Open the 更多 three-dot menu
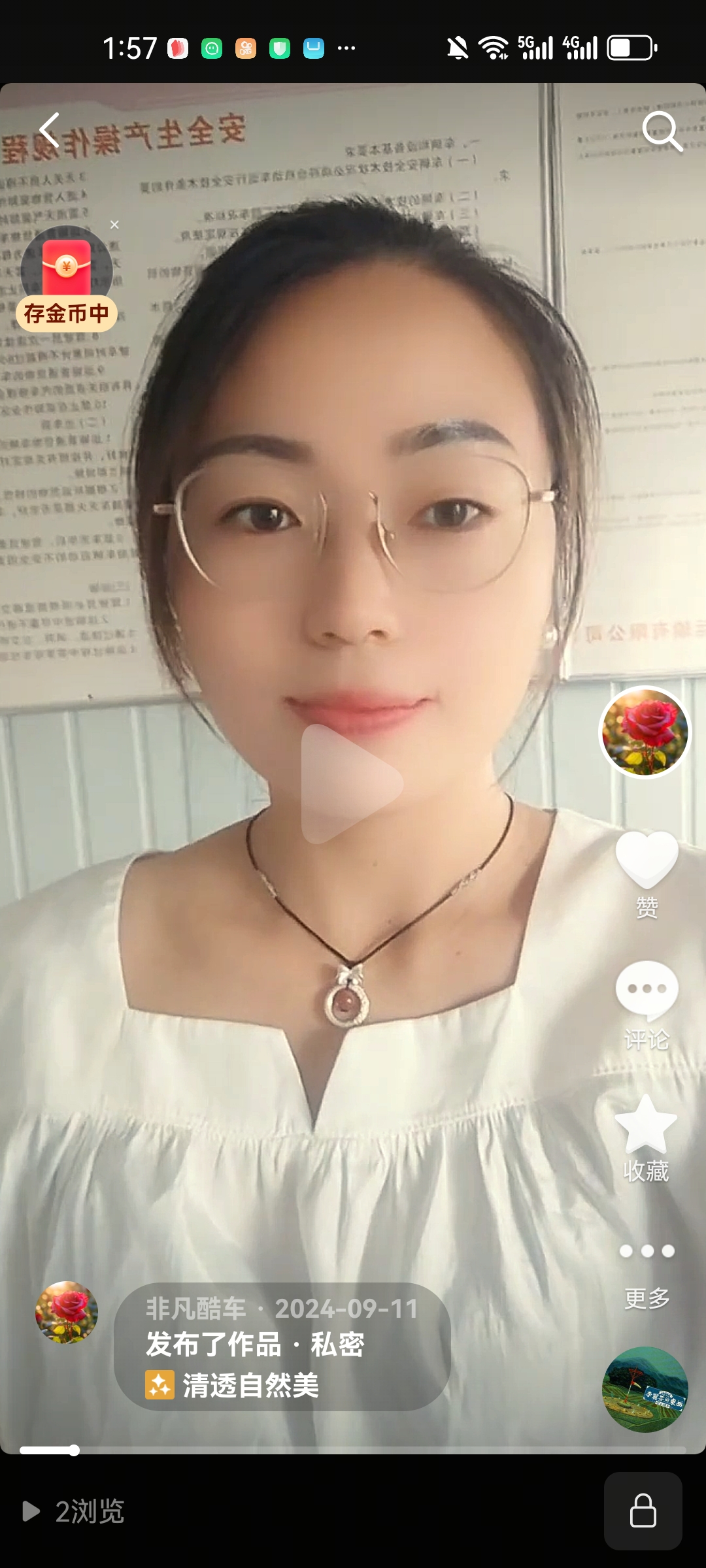This screenshot has width=706, height=1568. click(646, 1251)
